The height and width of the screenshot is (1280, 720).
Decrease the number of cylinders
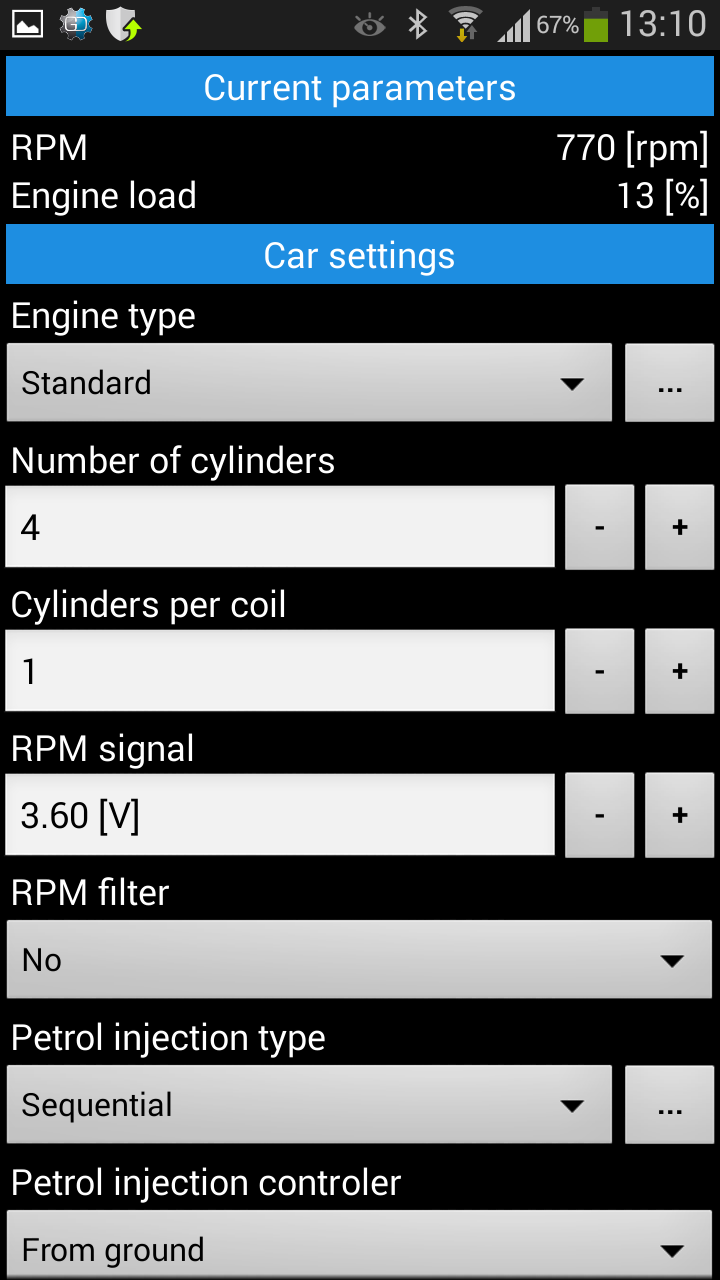pos(600,526)
